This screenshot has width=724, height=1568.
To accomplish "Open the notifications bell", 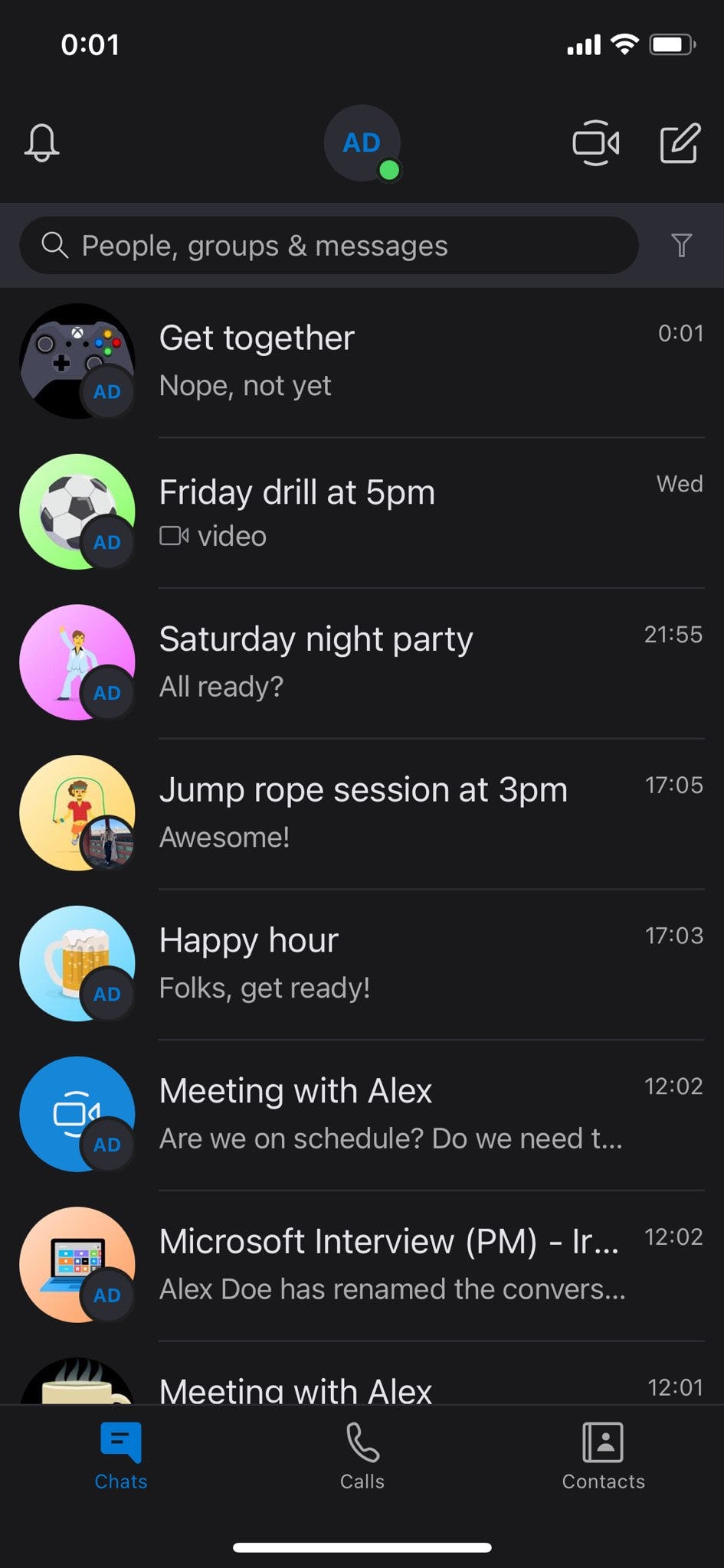I will point(42,143).
